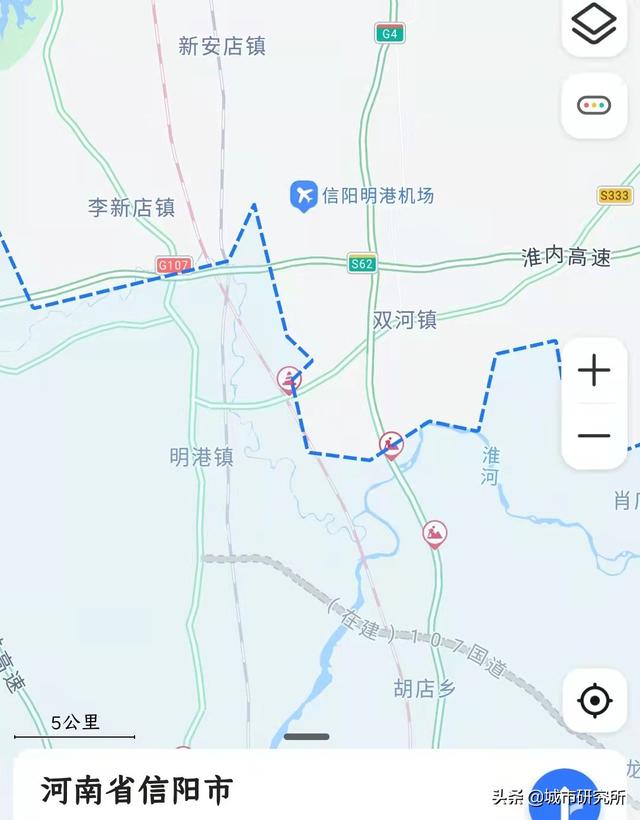The image size is (640, 820).
Task: Zoom in on the map
Action: [x=594, y=371]
